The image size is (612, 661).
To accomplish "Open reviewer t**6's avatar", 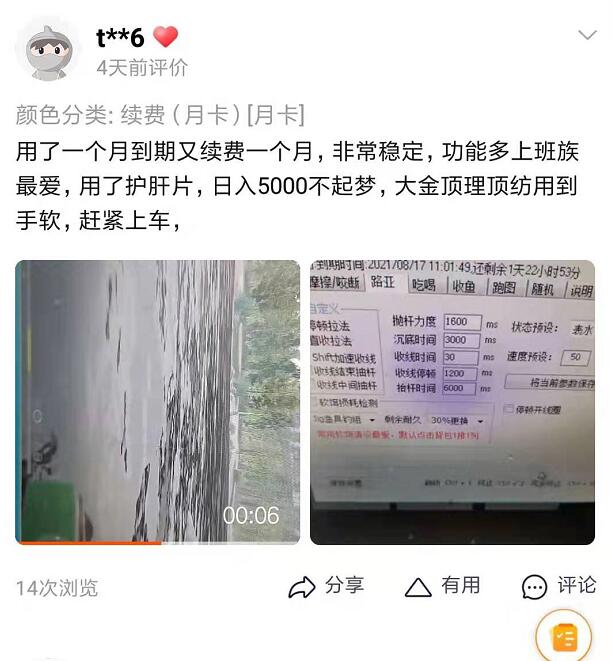I will pos(48,48).
